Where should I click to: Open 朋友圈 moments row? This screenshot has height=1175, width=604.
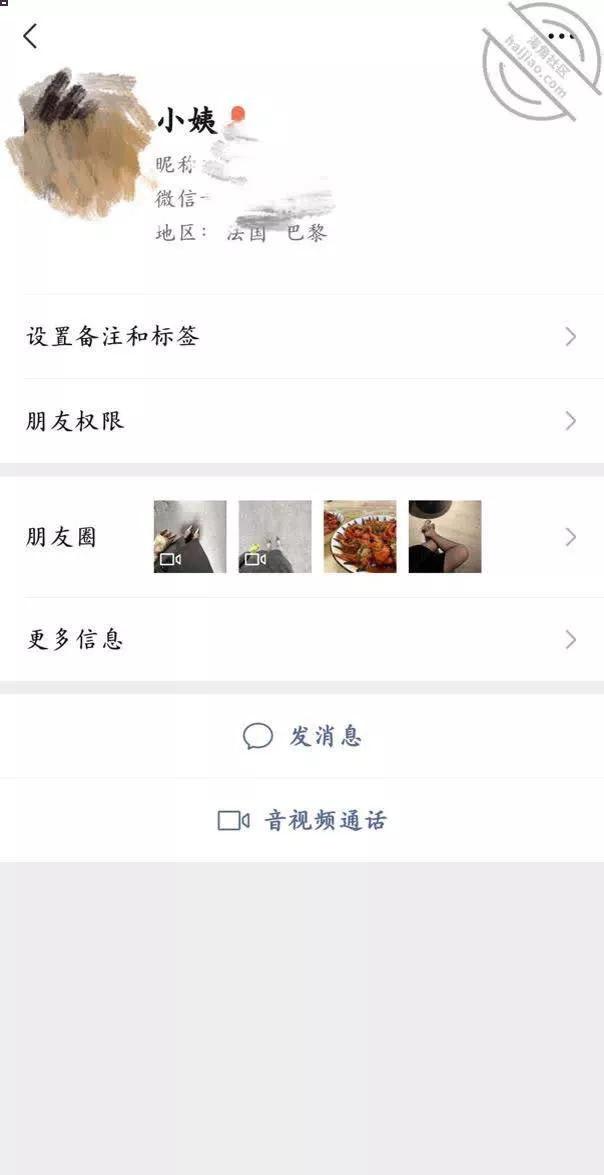click(x=302, y=537)
